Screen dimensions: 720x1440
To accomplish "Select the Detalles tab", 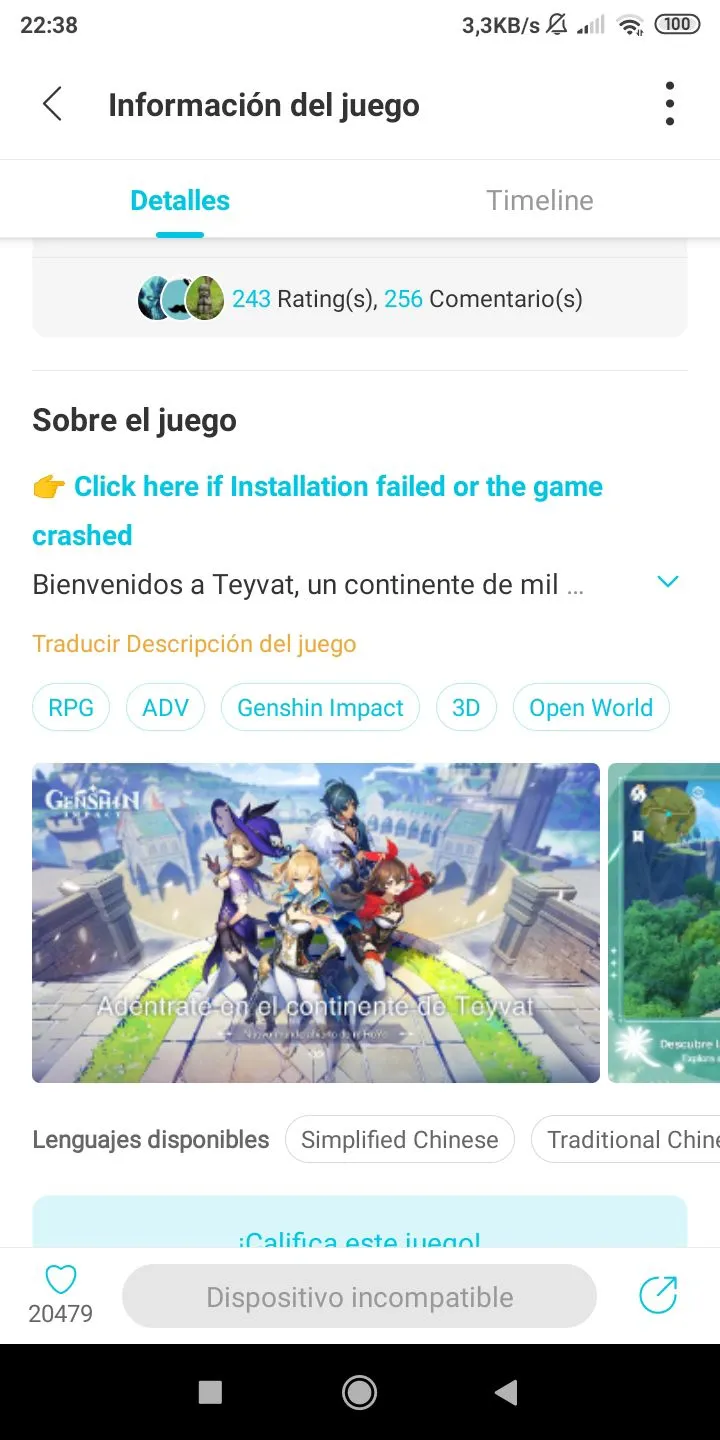I will tap(180, 200).
